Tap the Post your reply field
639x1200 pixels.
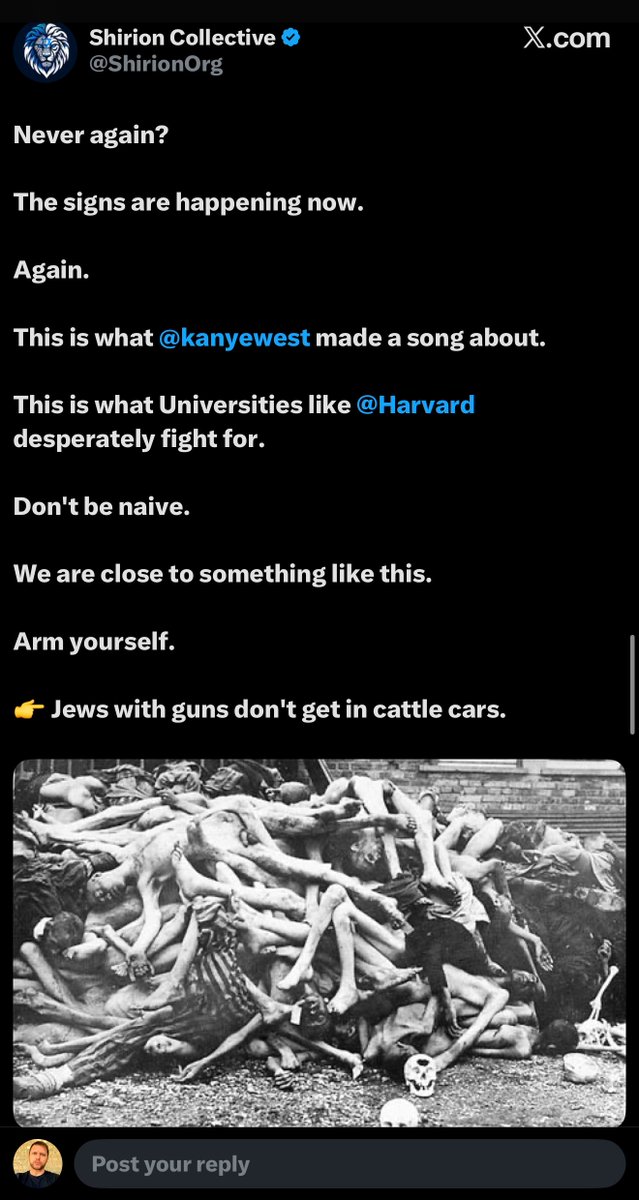(349, 1164)
